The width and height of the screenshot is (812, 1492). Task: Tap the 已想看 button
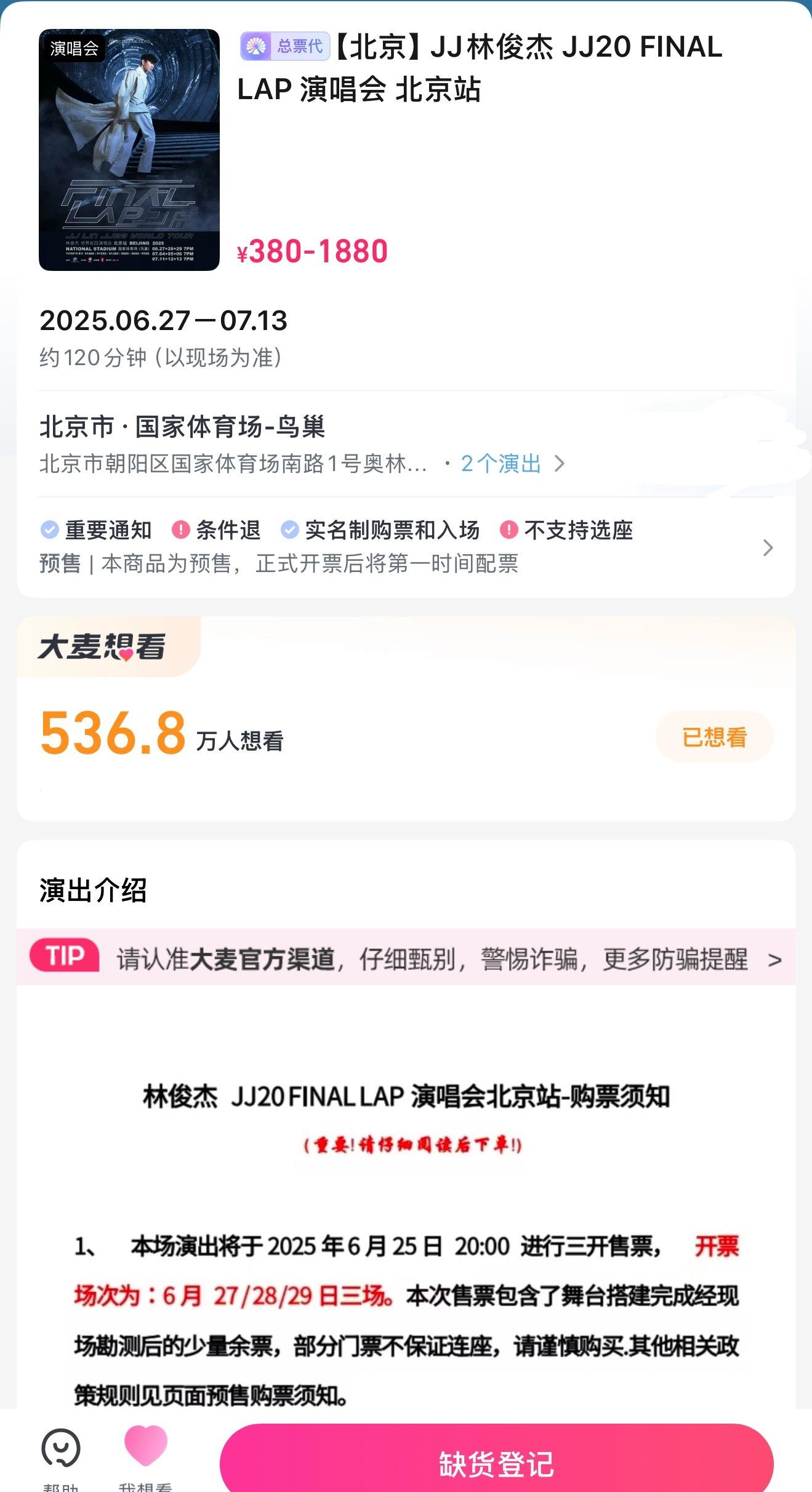click(714, 736)
